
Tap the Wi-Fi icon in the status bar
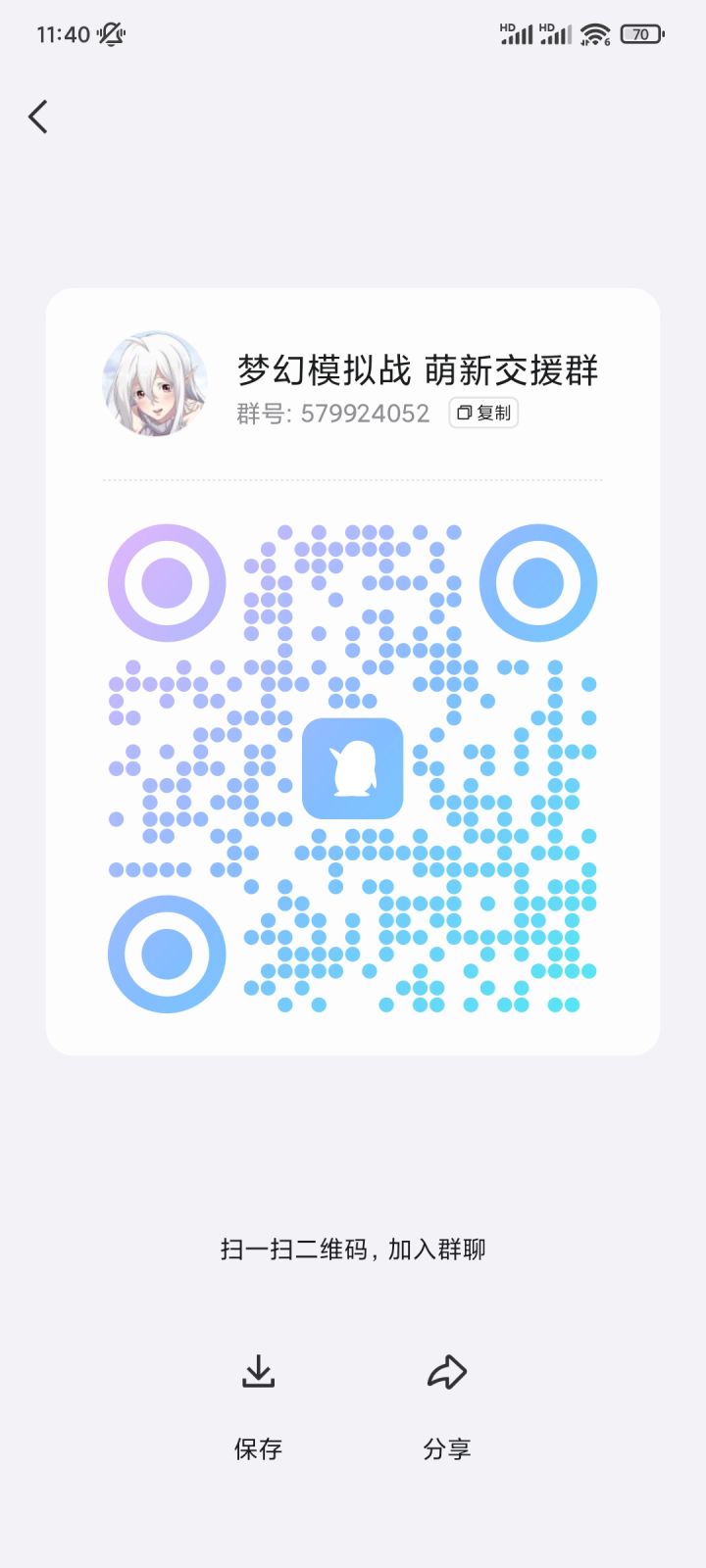(x=595, y=33)
